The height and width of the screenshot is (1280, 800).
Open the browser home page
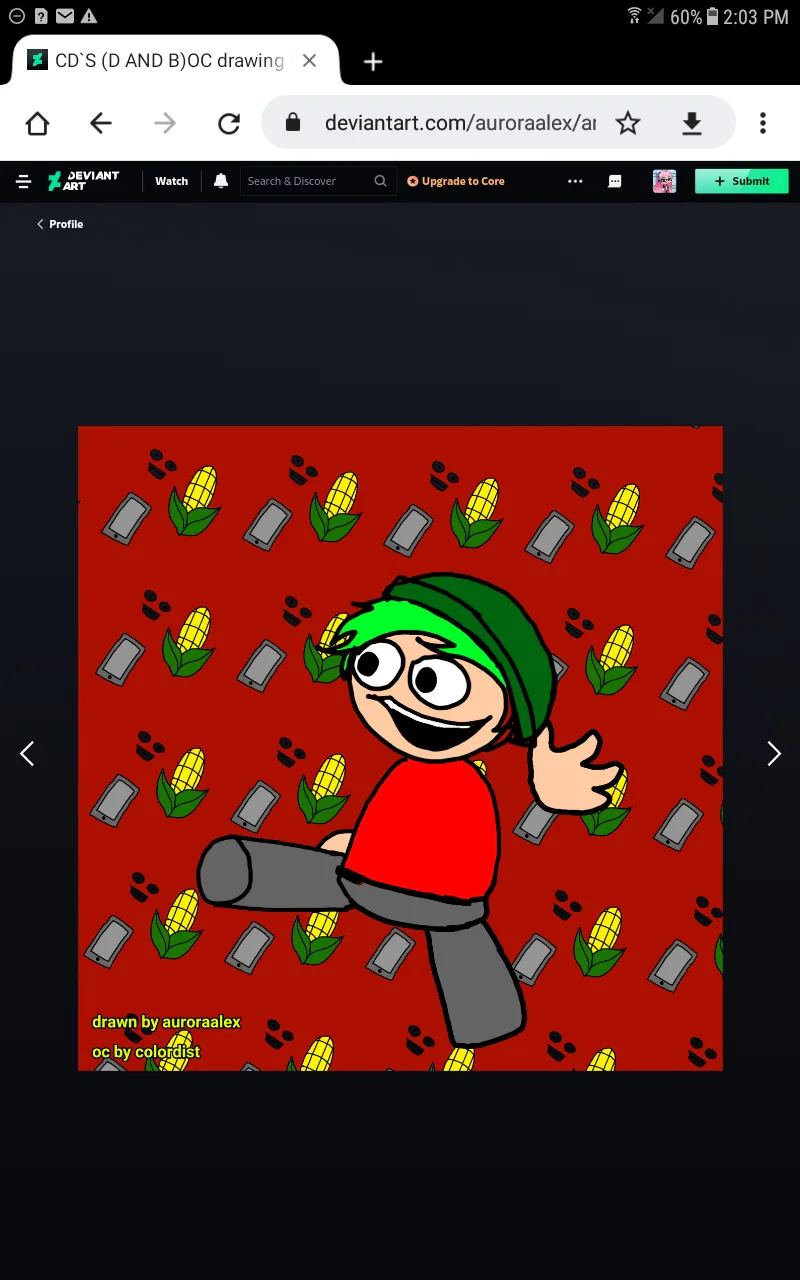[37, 123]
